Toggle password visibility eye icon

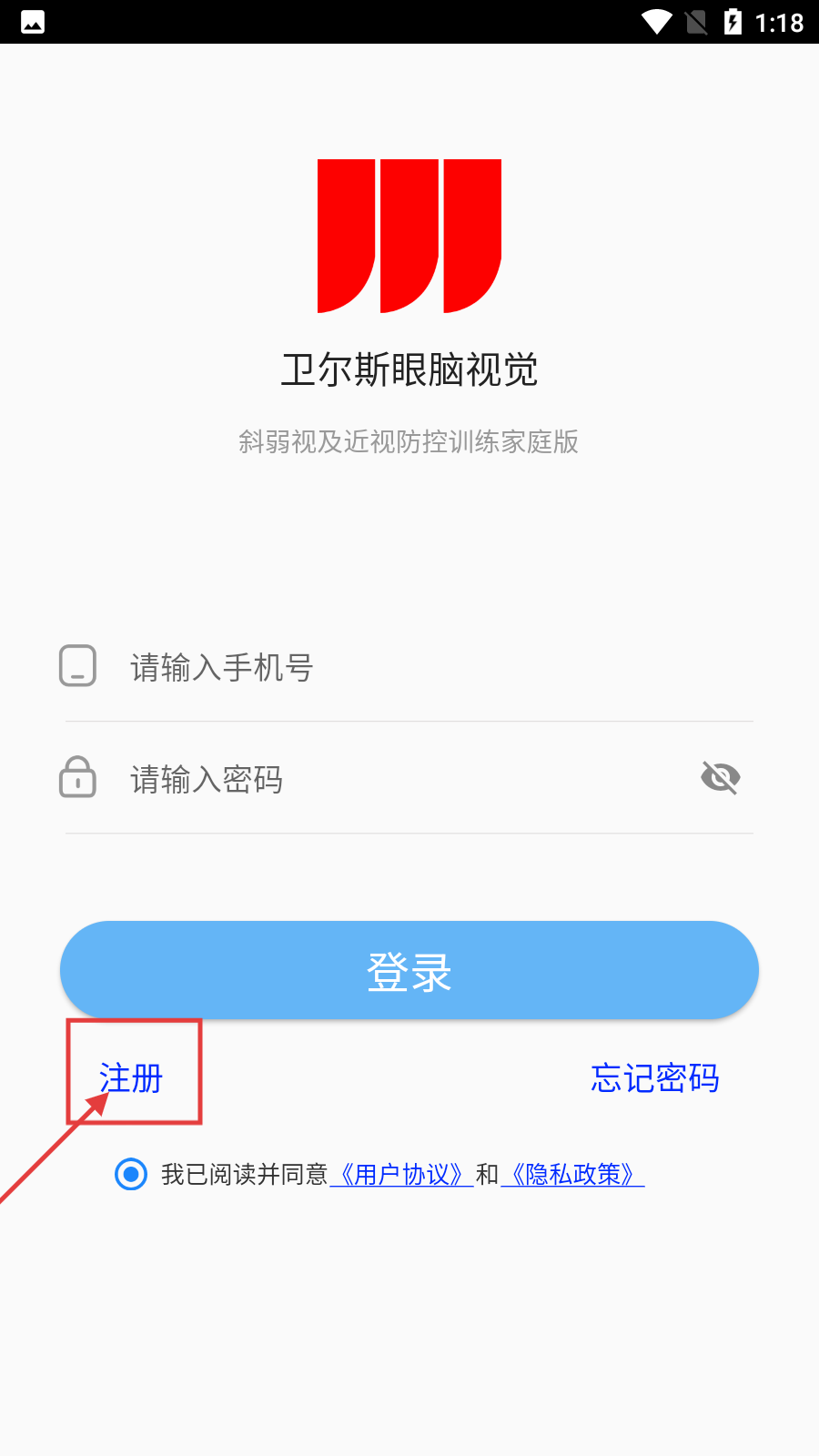(721, 778)
